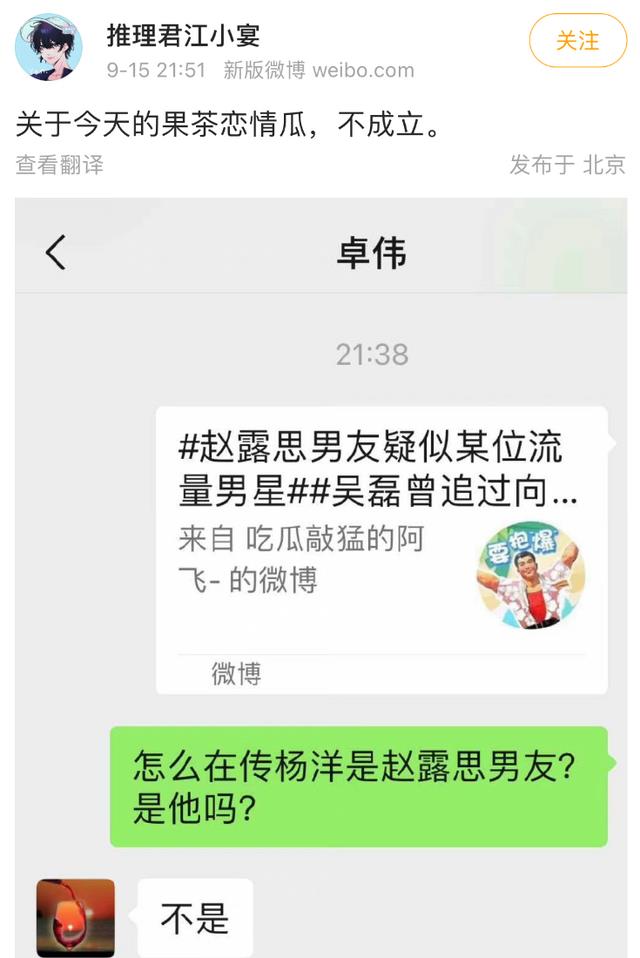
Task: Open the username 推理君江小宴
Action: (x=183, y=36)
